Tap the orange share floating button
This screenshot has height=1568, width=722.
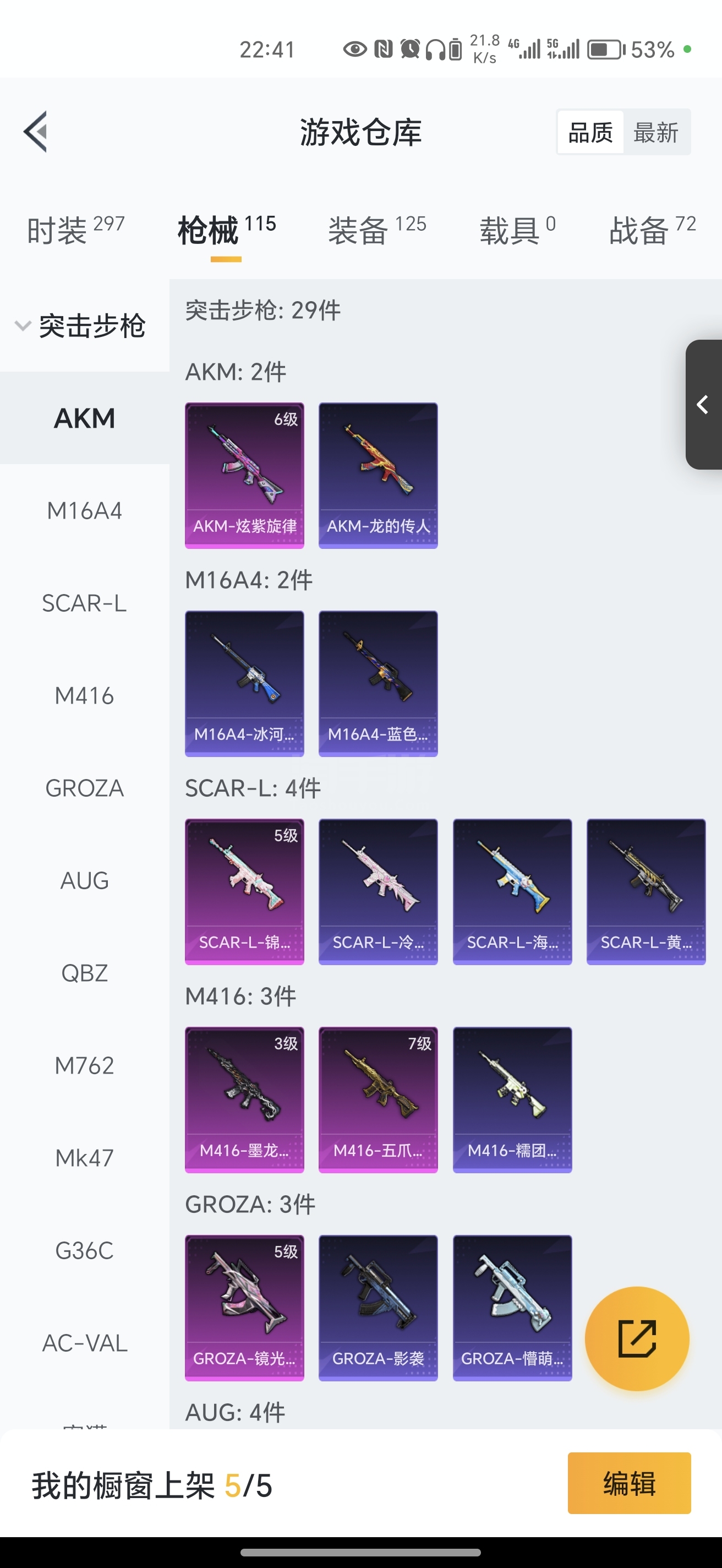[x=637, y=1338]
